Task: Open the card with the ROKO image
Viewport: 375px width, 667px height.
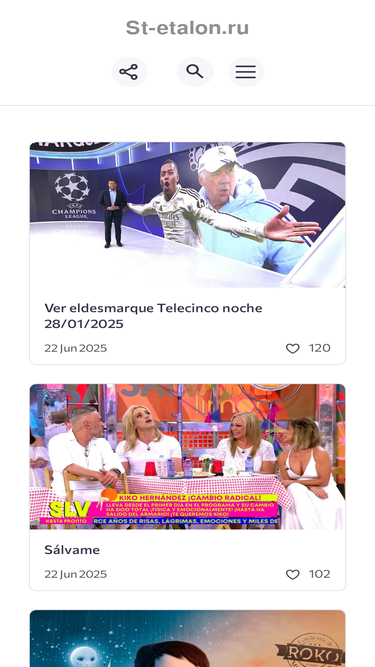Action: point(188,638)
